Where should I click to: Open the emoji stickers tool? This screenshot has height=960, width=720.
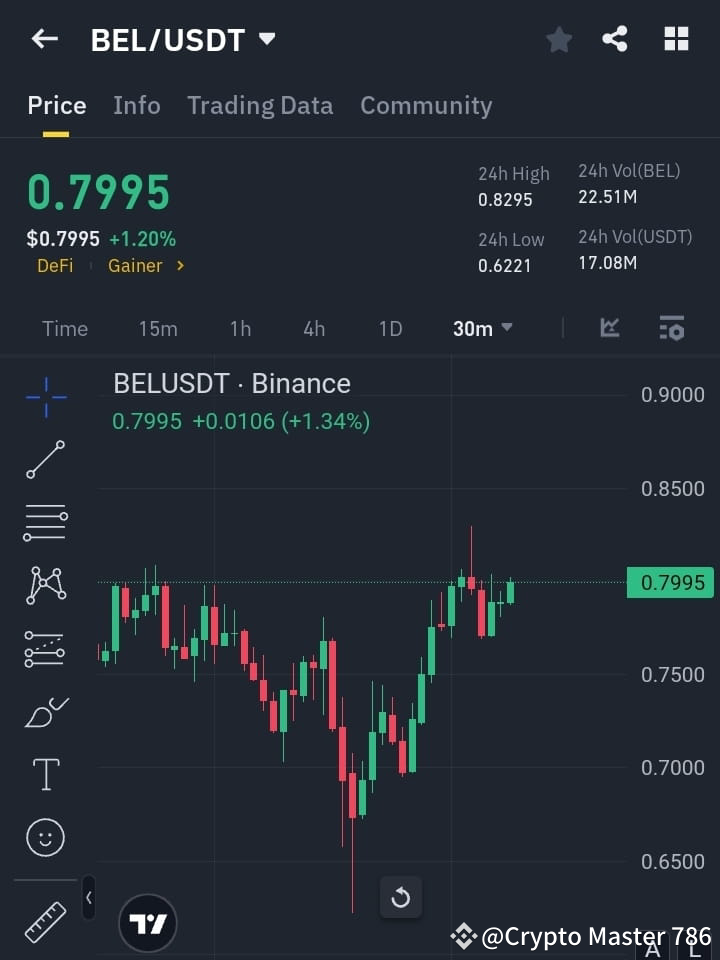(x=45, y=837)
